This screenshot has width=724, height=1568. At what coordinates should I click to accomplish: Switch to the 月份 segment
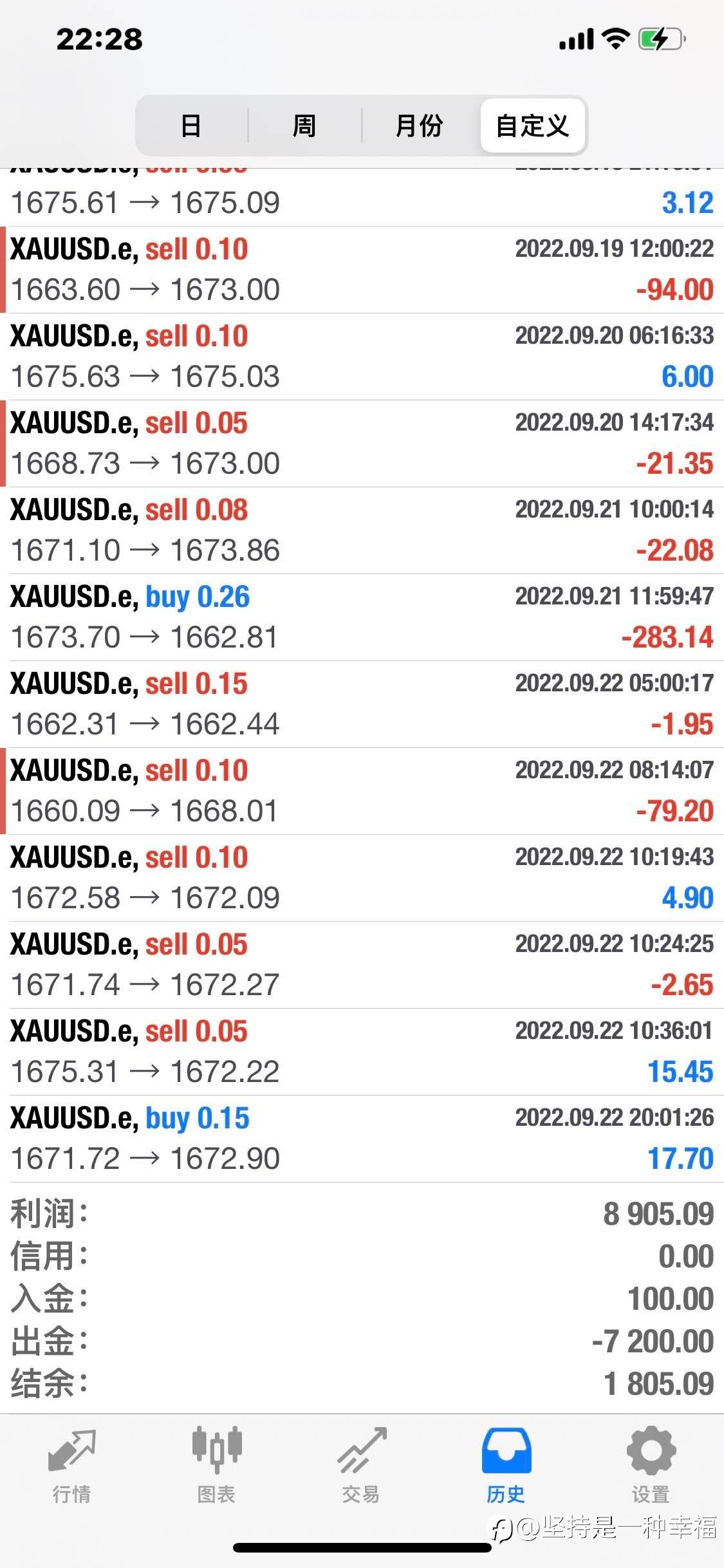coord(419,126)
